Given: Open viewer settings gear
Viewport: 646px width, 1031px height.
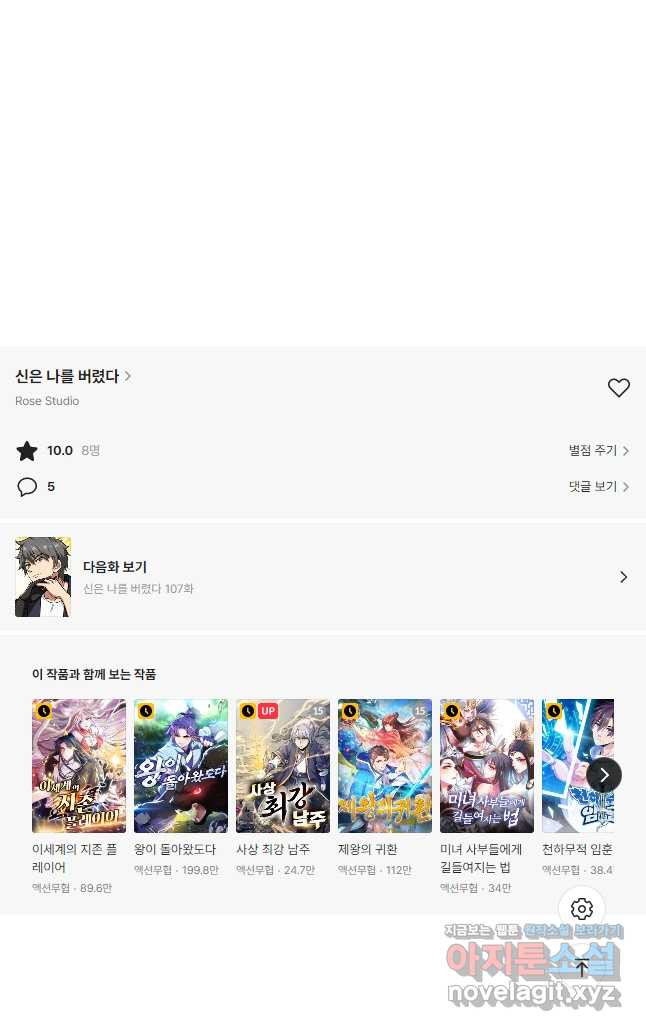Looking at the screenshot, I should pyautogui.click(x=582, y=909).
